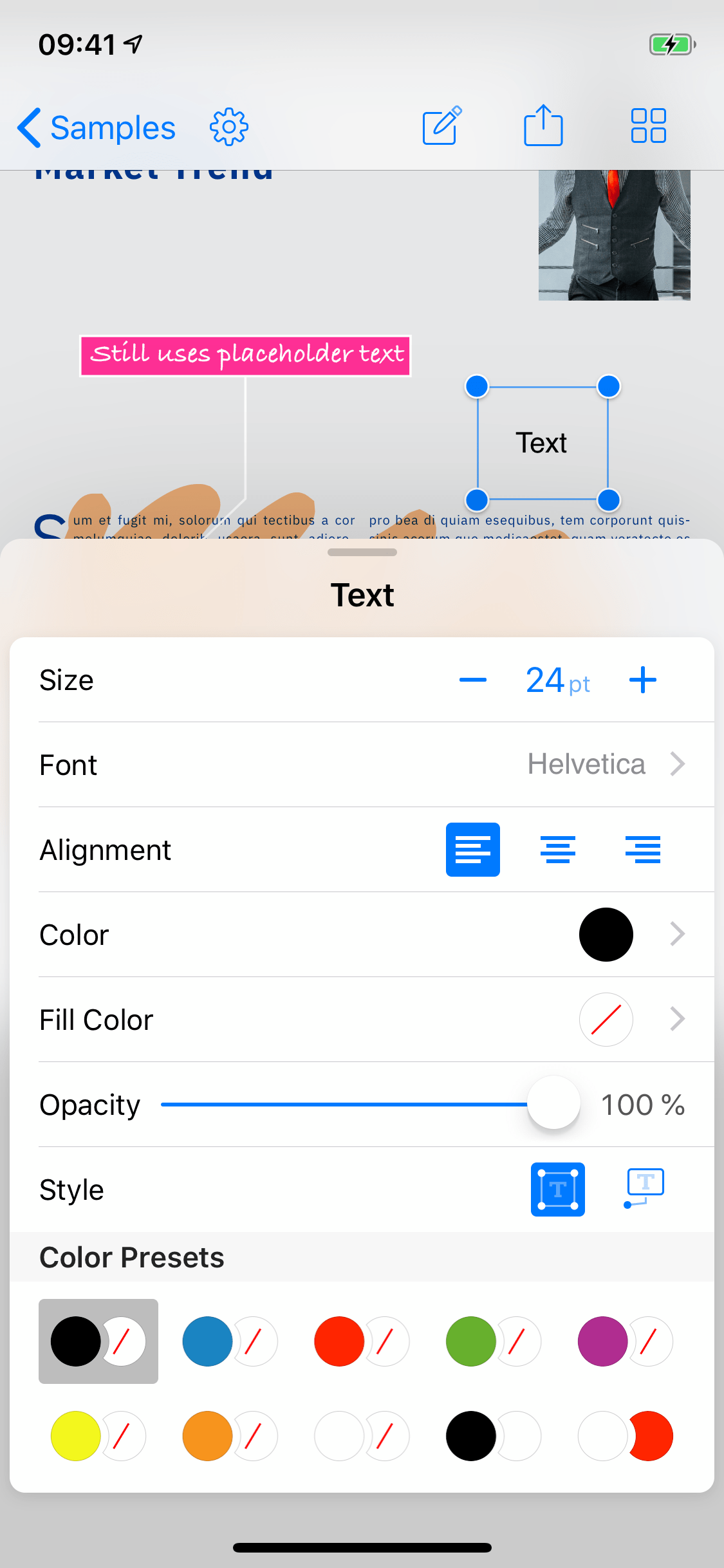
Task: Pick the yellow color preset
Action: click(x=98, y=1436)
